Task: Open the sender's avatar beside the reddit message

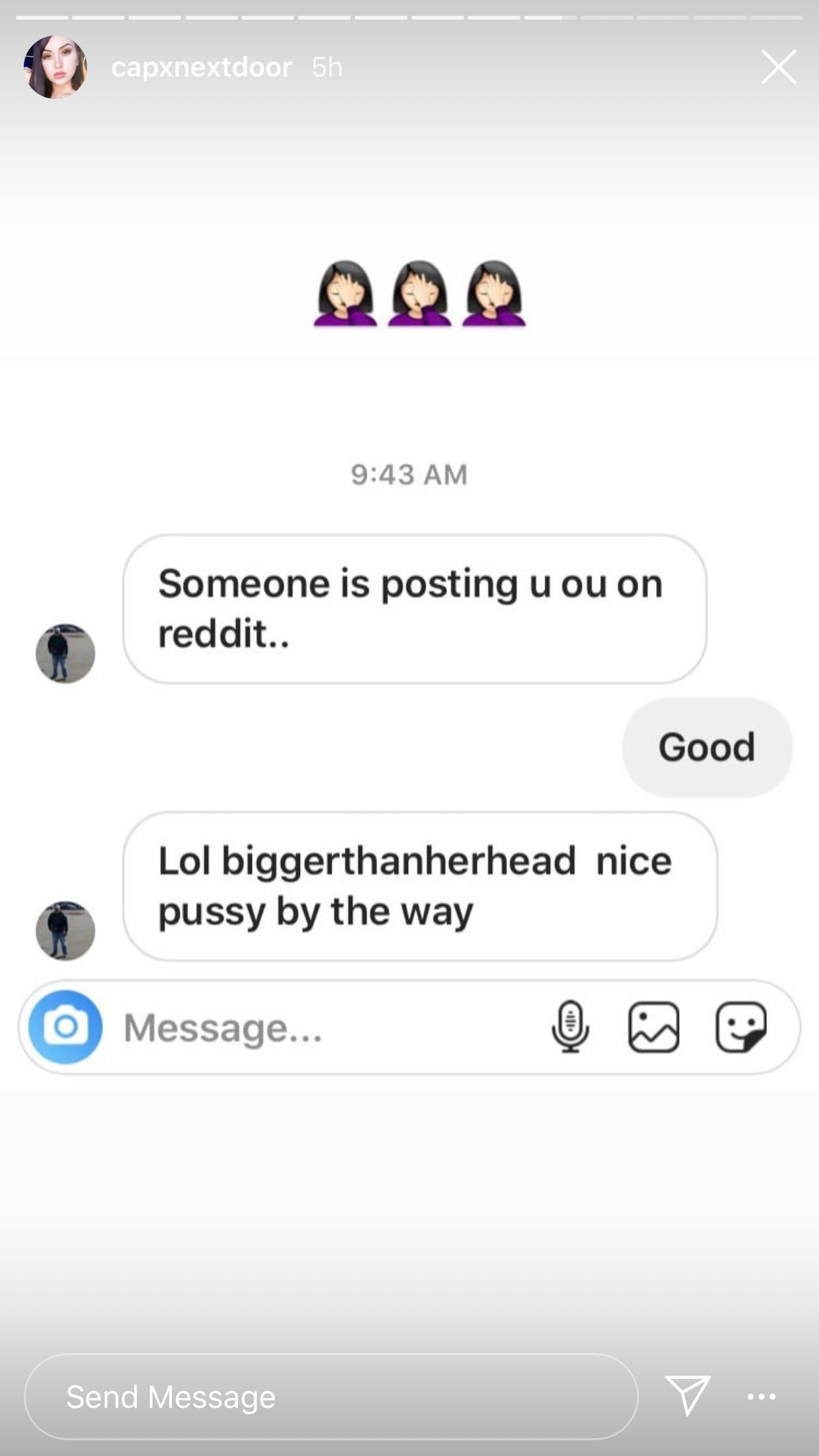Action: point(66,653)
